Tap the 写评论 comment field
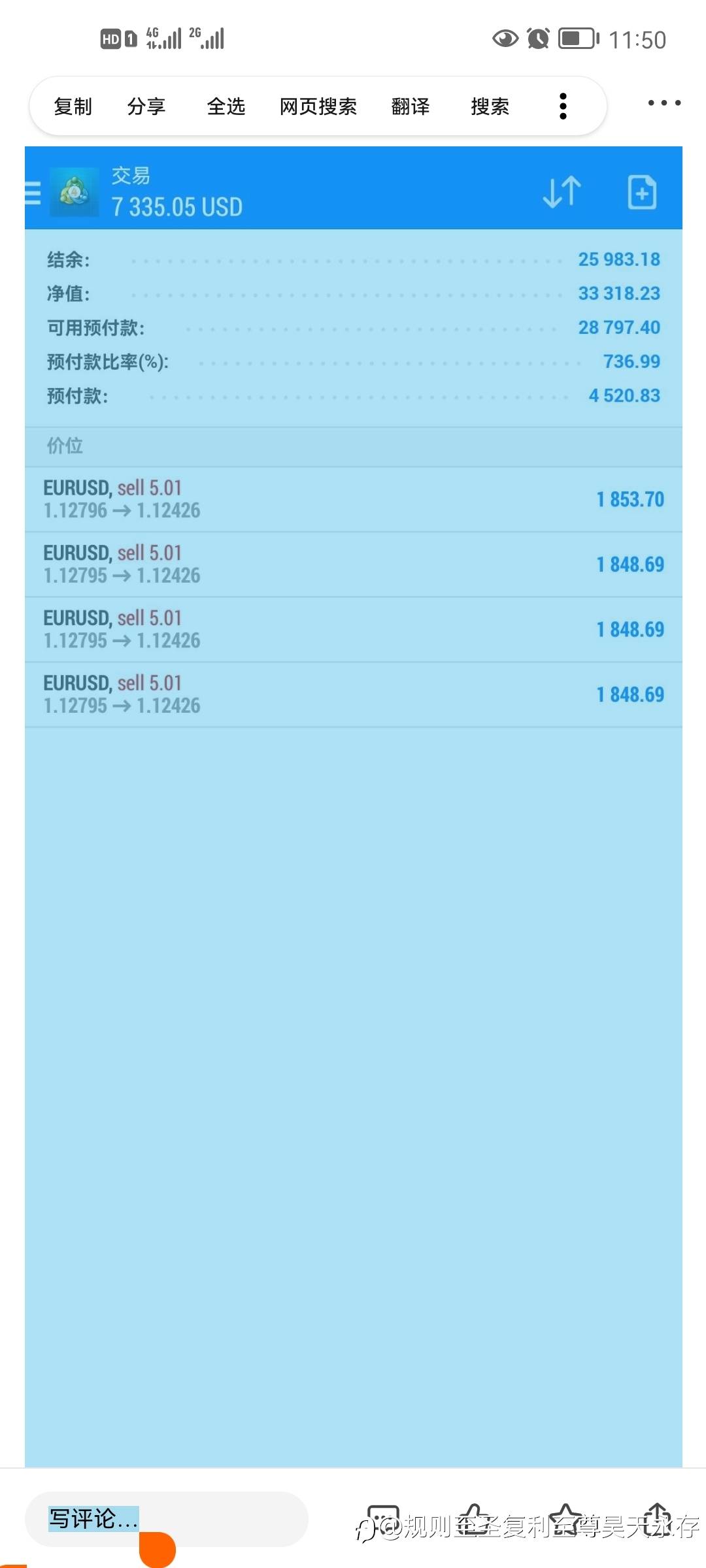Image resolution: width=706 pixels, height=1568 pixels. pos(166,1519)
